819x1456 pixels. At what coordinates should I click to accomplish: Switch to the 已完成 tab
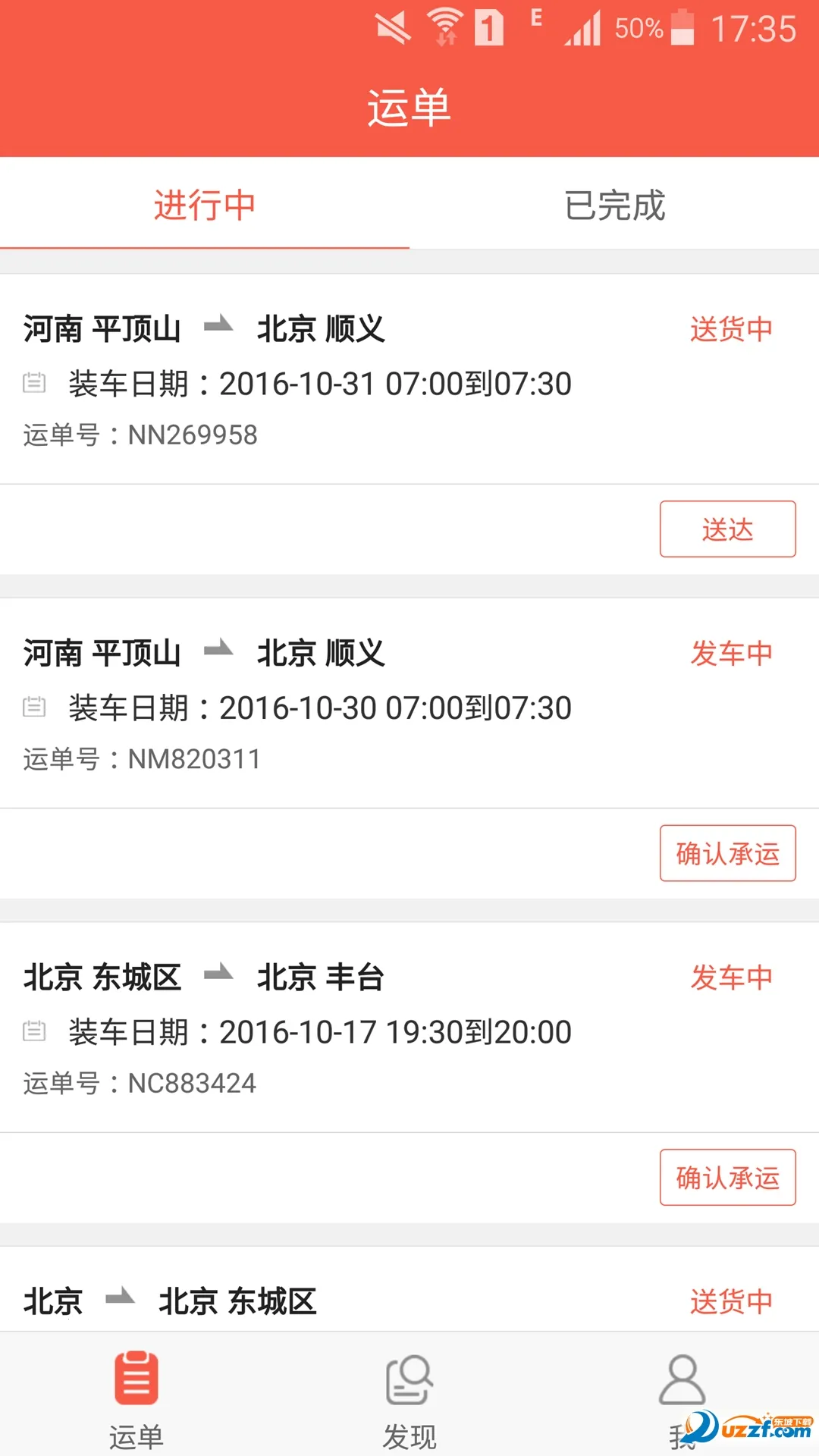point(614,205)
